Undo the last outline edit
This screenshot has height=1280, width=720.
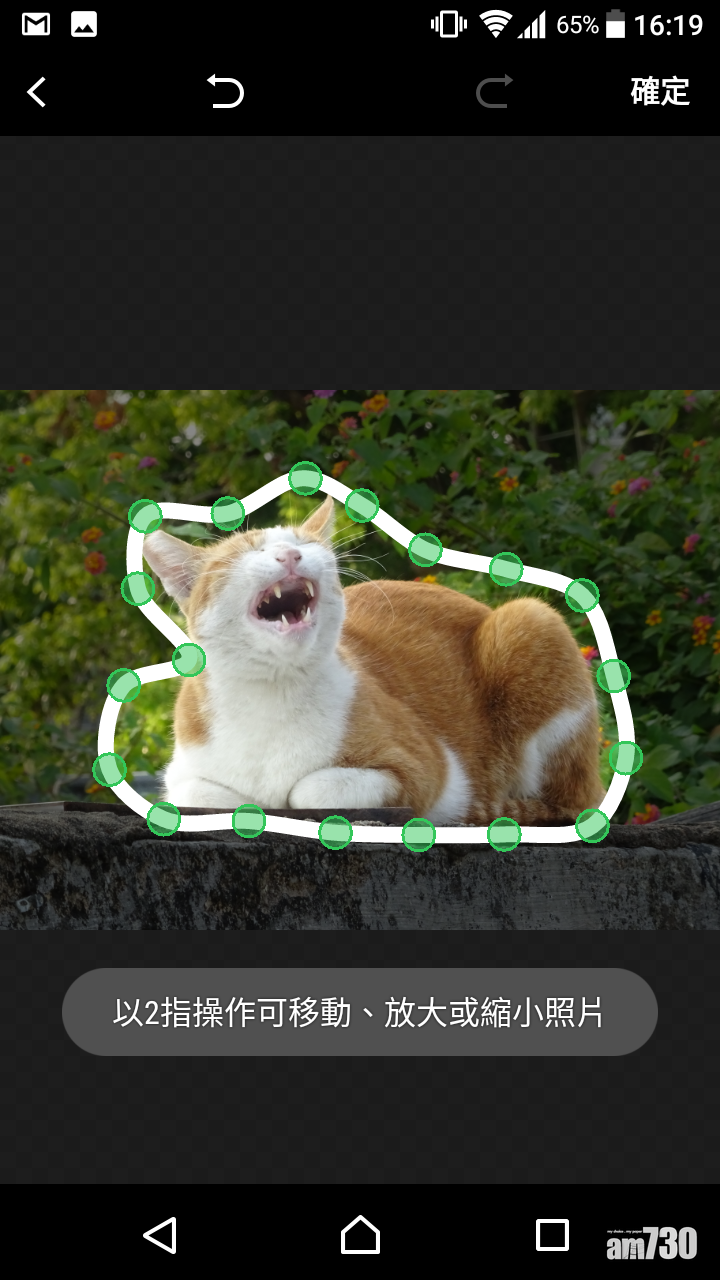pos(225,92)
